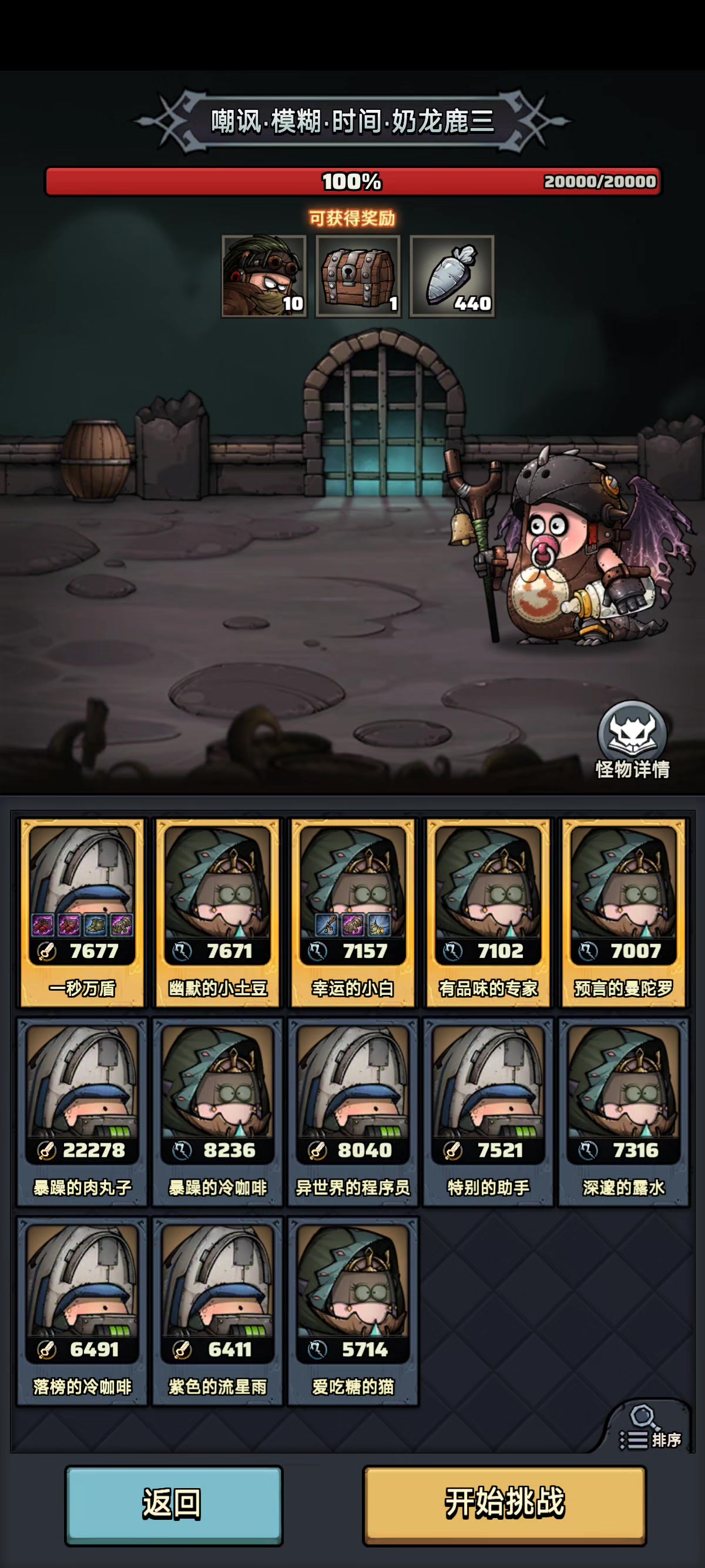Tap 开始挑战 to start the challenge
Screen dimensions: 705x1568
tap(504, 1505)
